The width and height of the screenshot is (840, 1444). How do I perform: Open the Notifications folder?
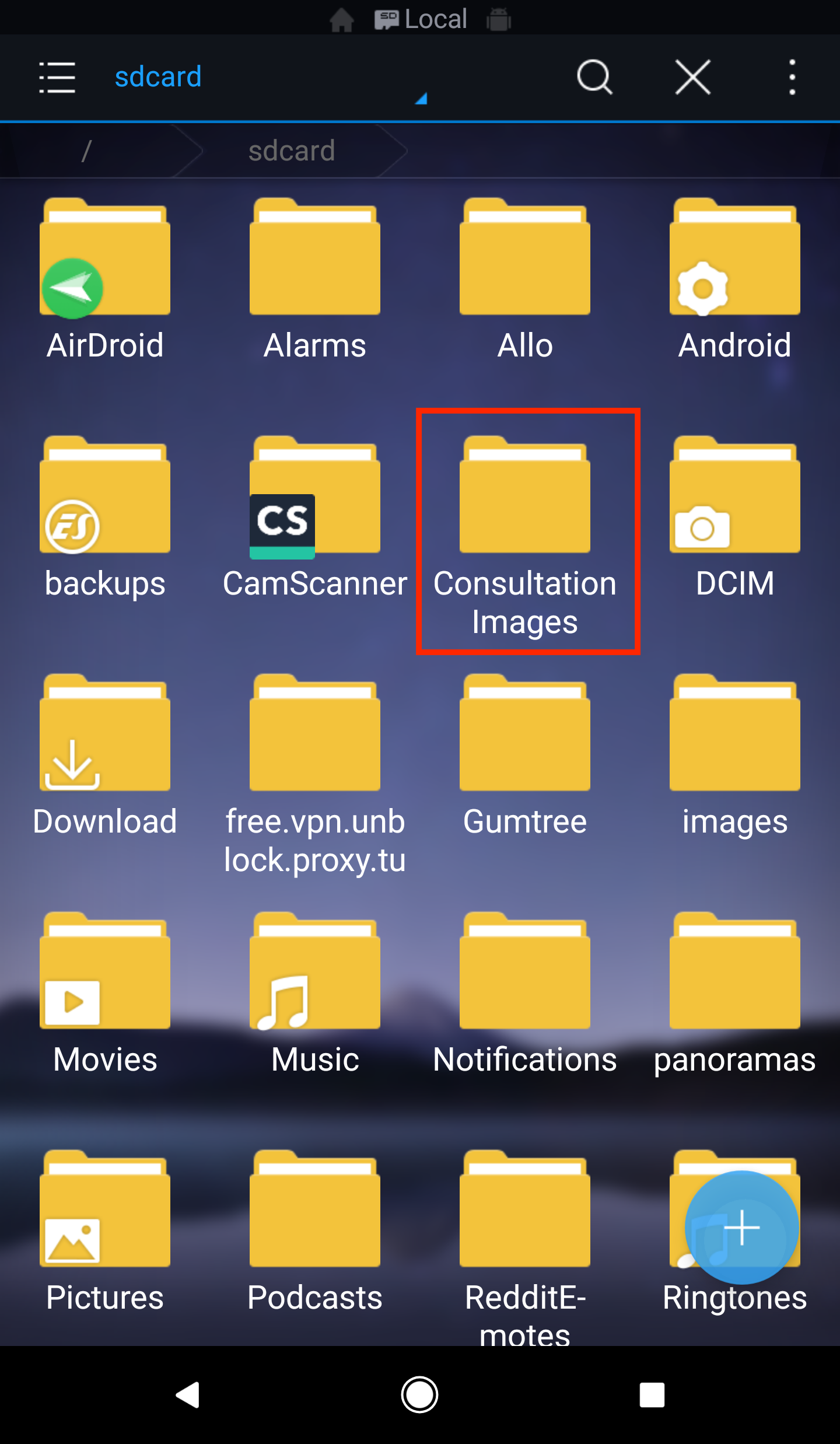[x=525, y=994]
